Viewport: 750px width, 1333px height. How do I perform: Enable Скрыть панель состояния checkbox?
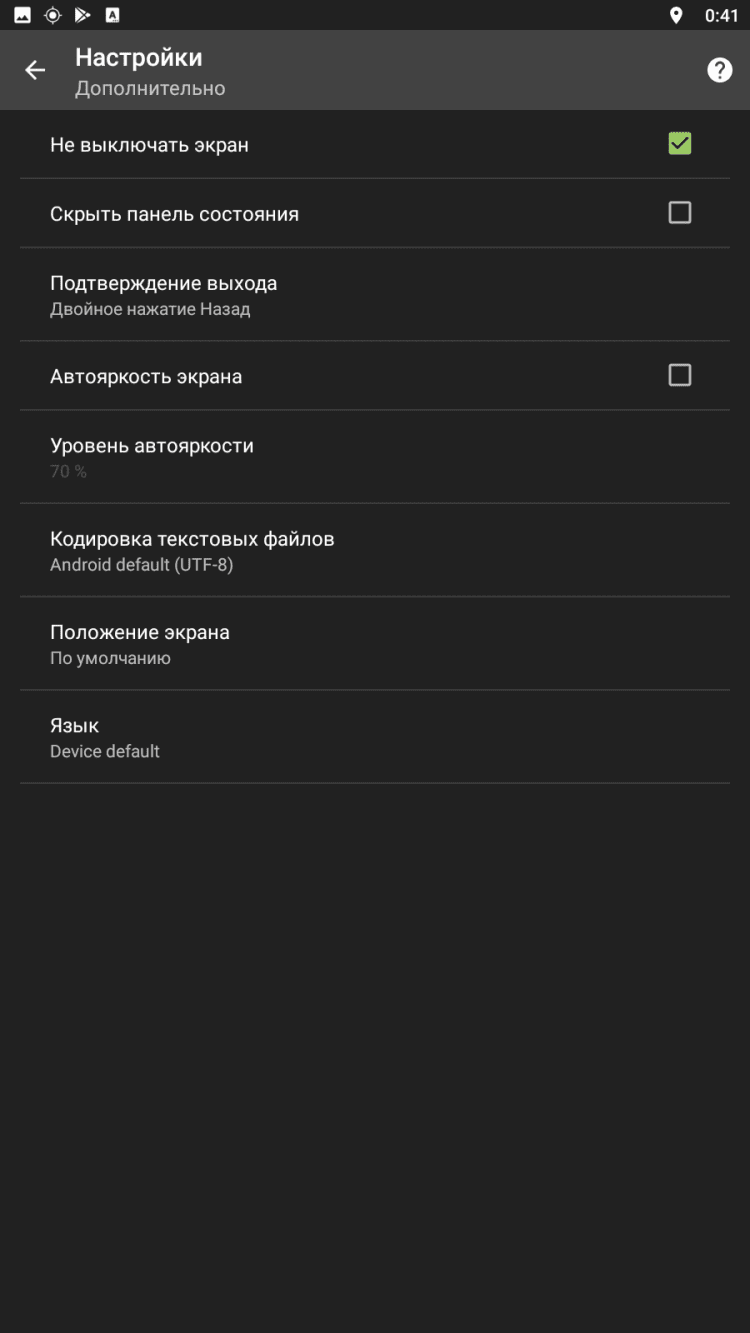point(679,213)
